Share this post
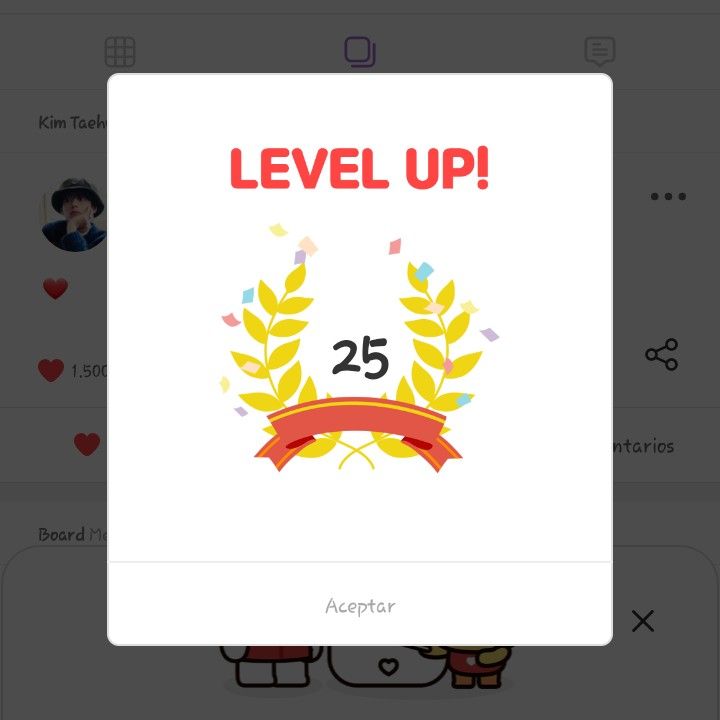The width and height of the screenshot is (720, 720). coord(661,355)
